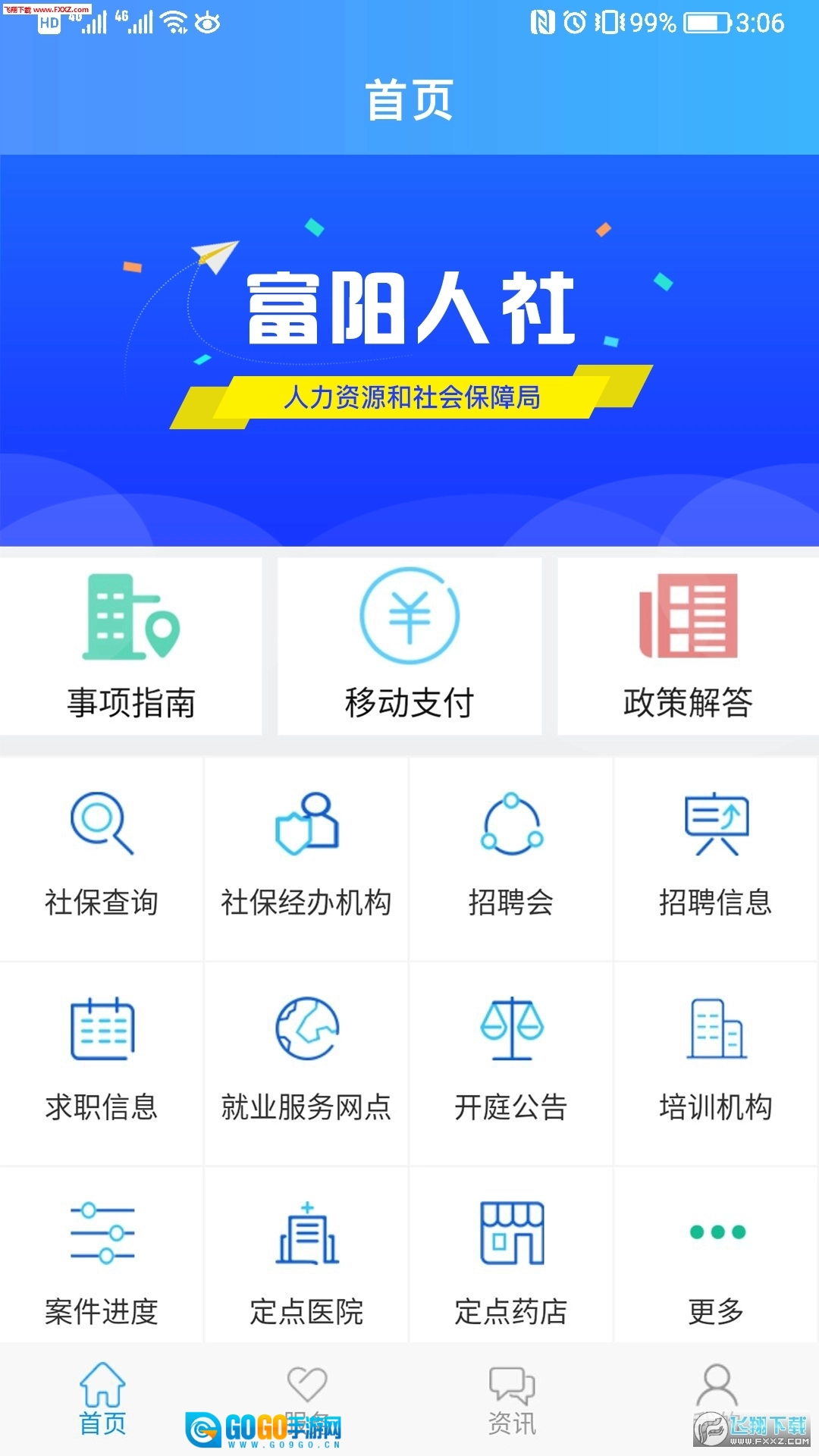Select 社保经办机构 agencies

(x=306, y=857)
